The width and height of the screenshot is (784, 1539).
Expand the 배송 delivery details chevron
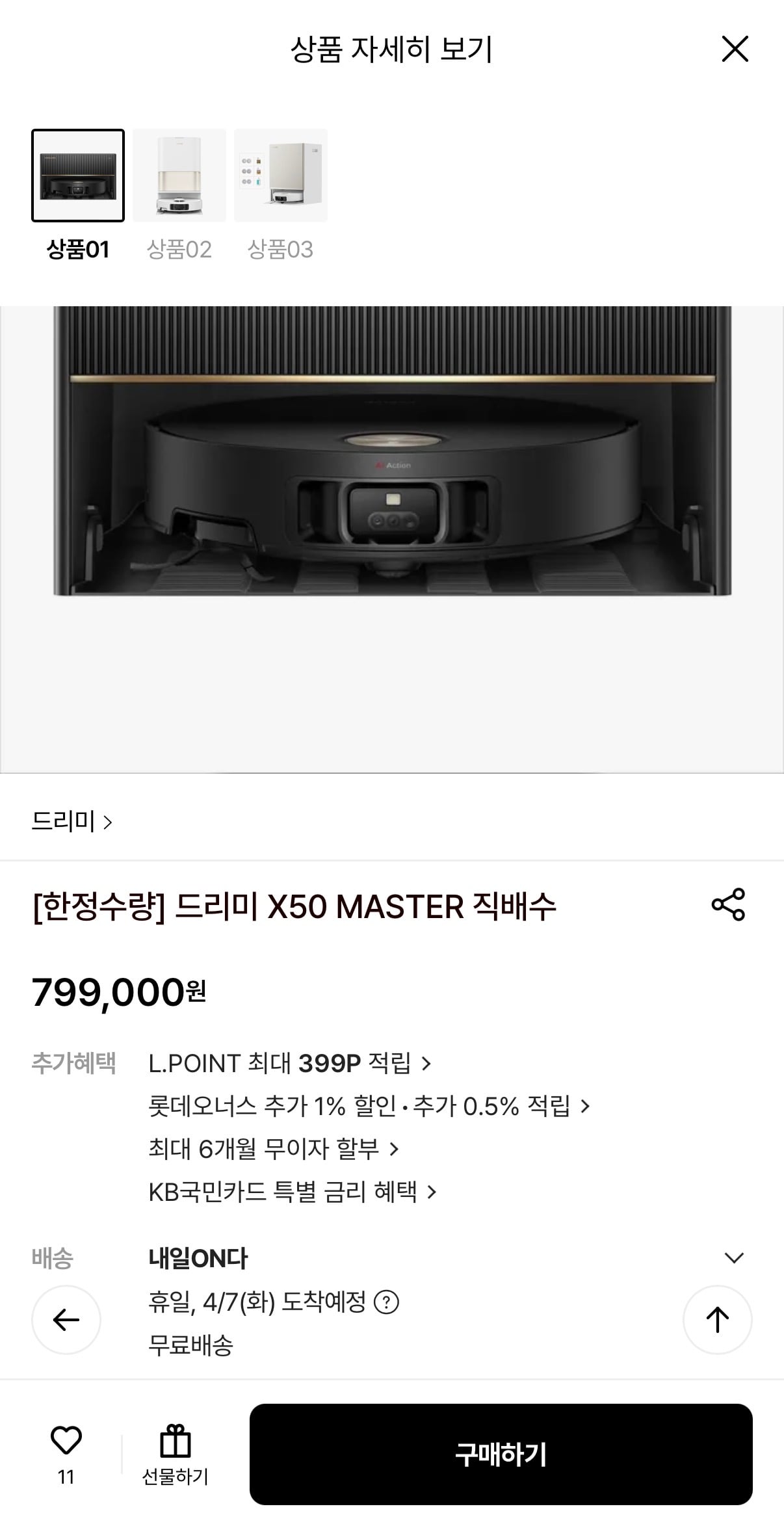(733, 1257)
